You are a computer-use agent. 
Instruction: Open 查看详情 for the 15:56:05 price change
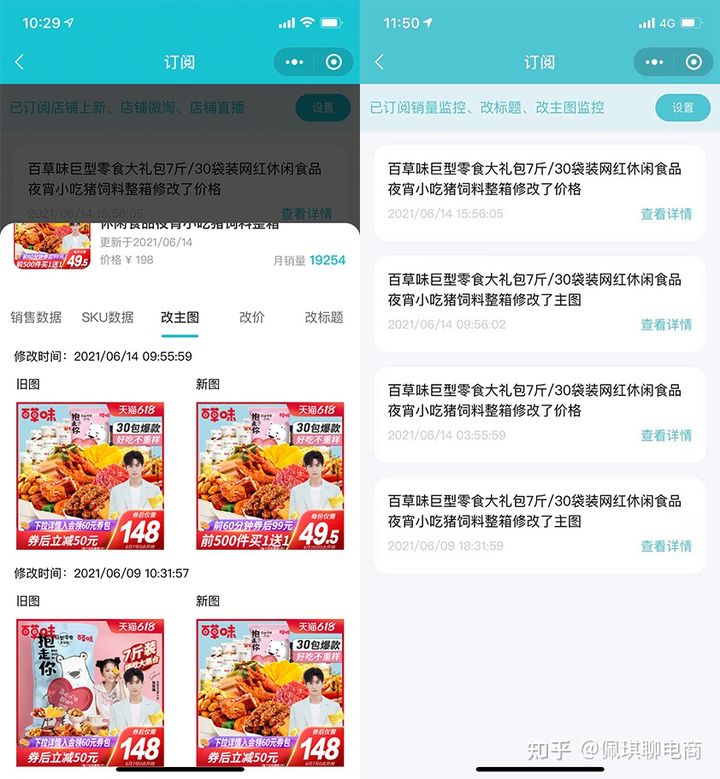pos(665,214)
